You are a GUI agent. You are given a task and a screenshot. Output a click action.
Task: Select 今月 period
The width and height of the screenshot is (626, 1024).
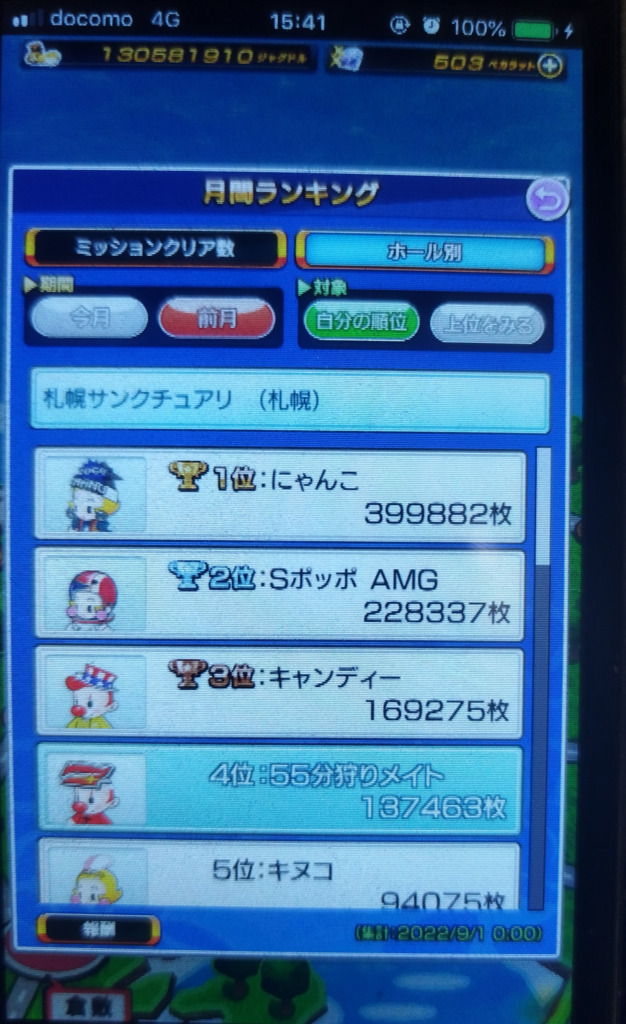pos(90,319)
